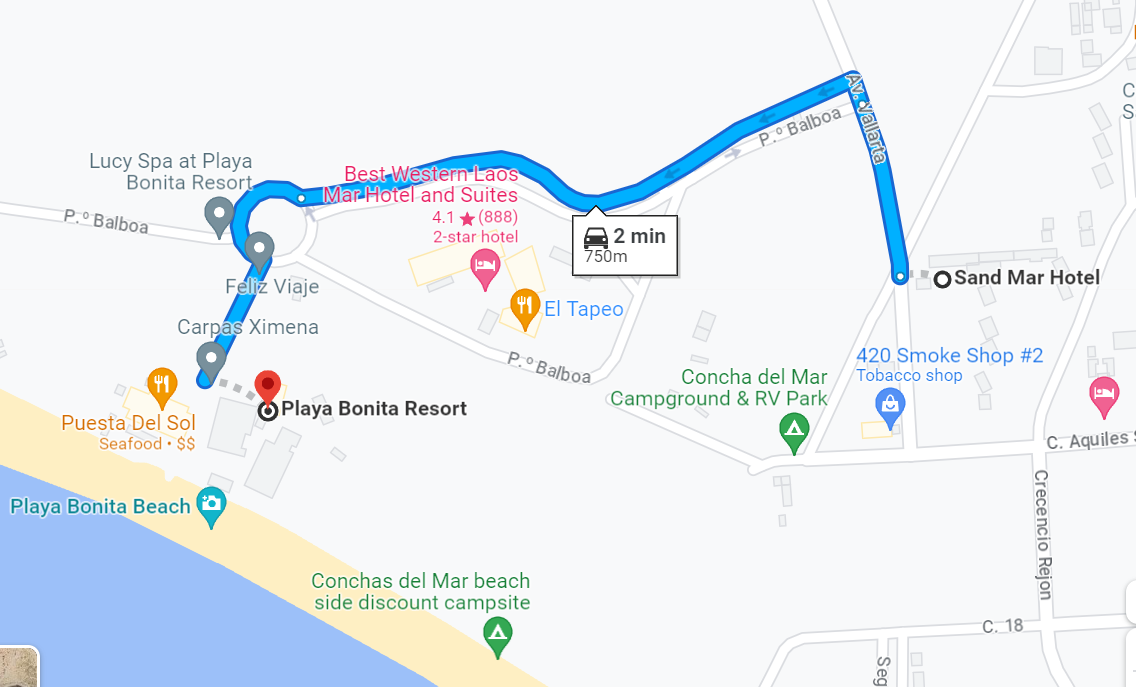This screenshot has width=1136, height=687.
Task: Select the Sand Mar Hotel starting point
Action: tap(942, 279)
